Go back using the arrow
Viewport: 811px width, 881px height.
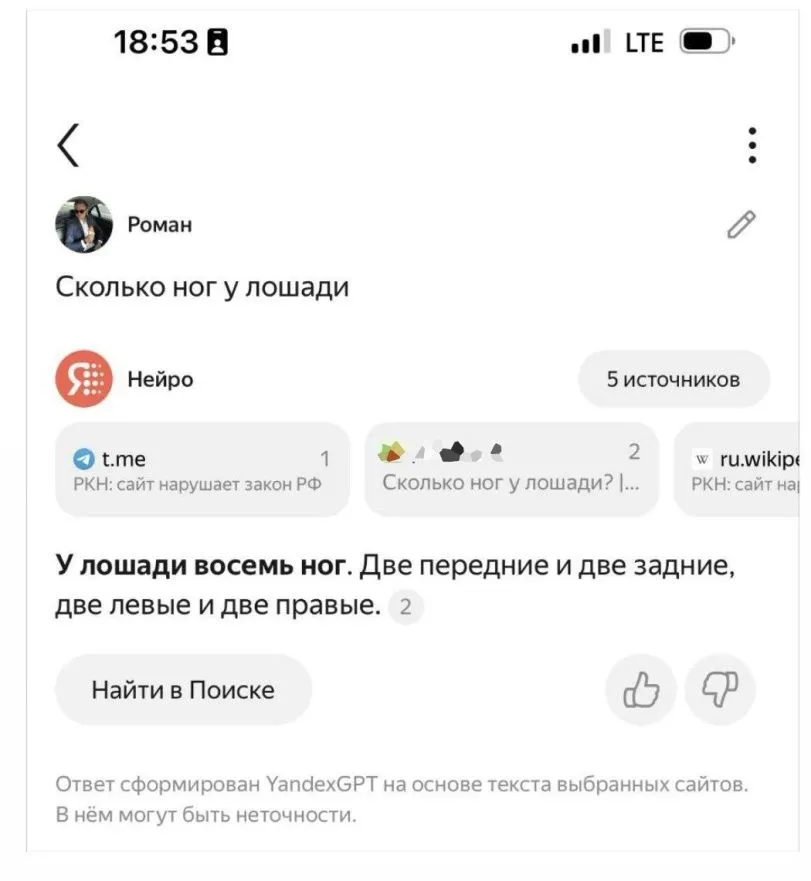pyautogui.click(x=68, y=146)
